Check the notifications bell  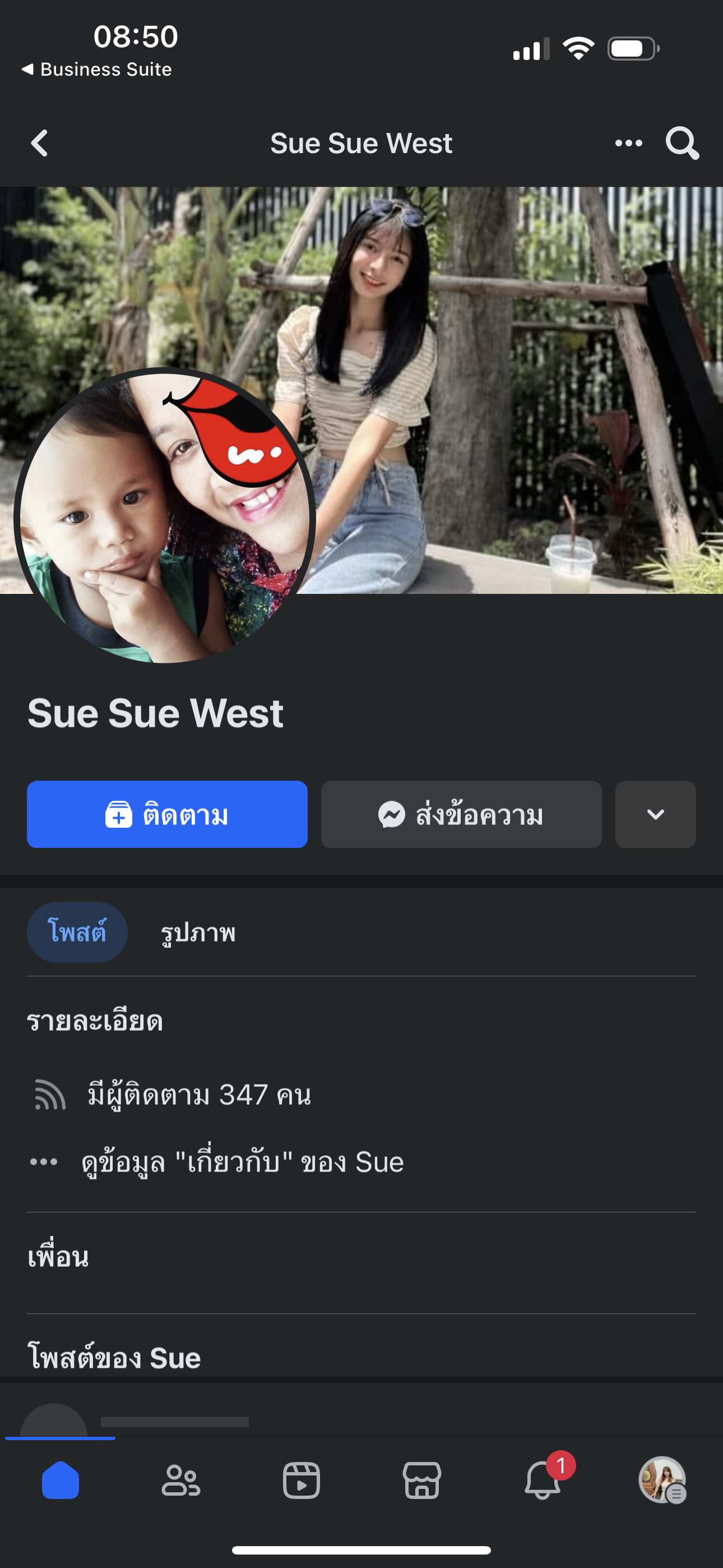click(x=543, y=1481)
